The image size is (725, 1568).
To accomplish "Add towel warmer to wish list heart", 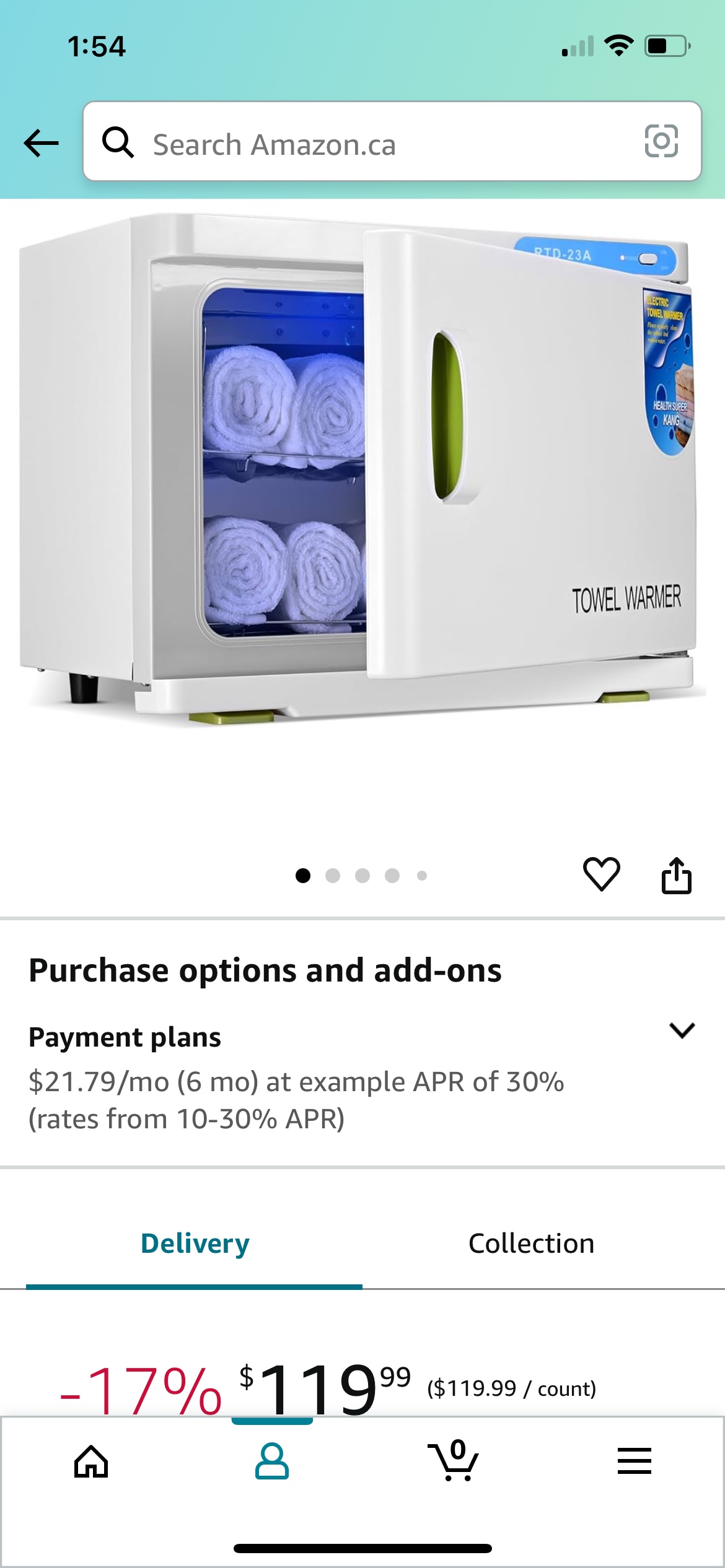I will (601, 874).
